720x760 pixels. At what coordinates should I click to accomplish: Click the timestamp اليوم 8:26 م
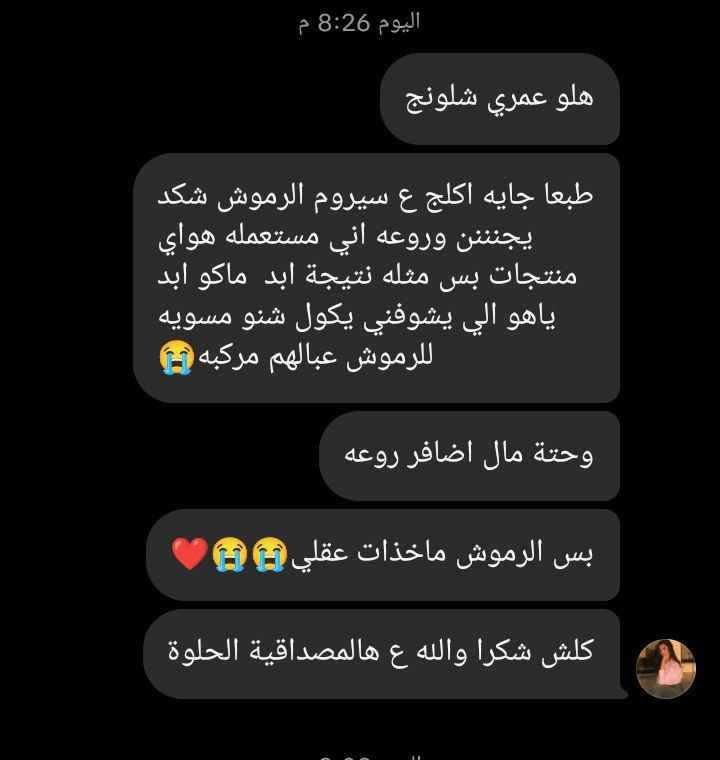point(360,23)
